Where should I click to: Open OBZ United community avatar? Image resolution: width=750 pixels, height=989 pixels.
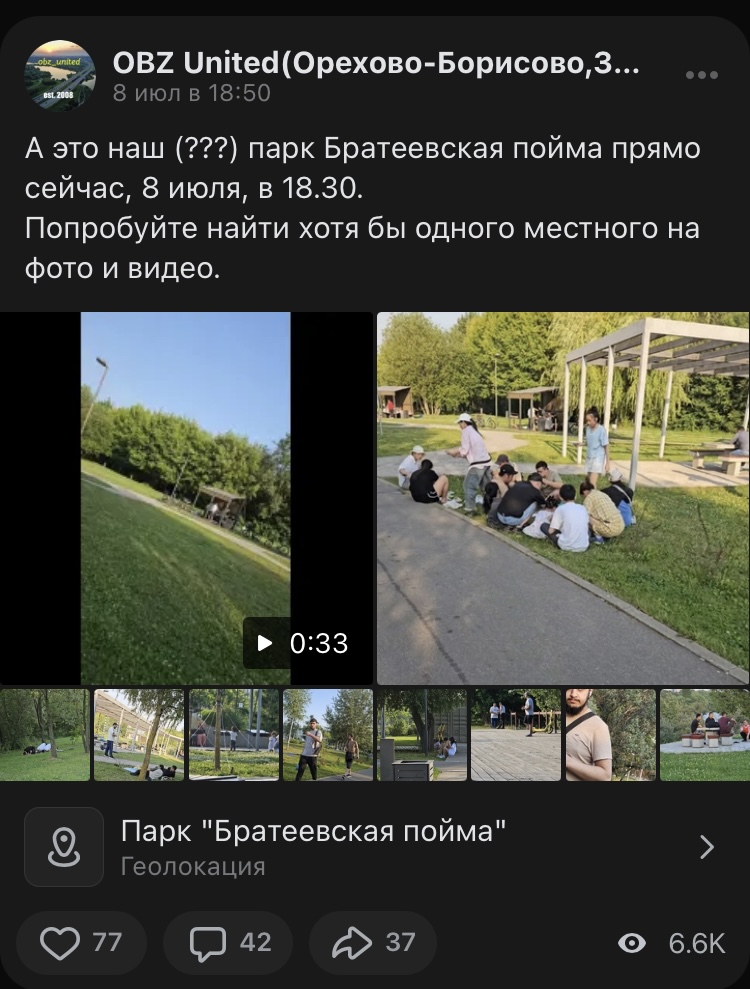(x=60, y=76)
